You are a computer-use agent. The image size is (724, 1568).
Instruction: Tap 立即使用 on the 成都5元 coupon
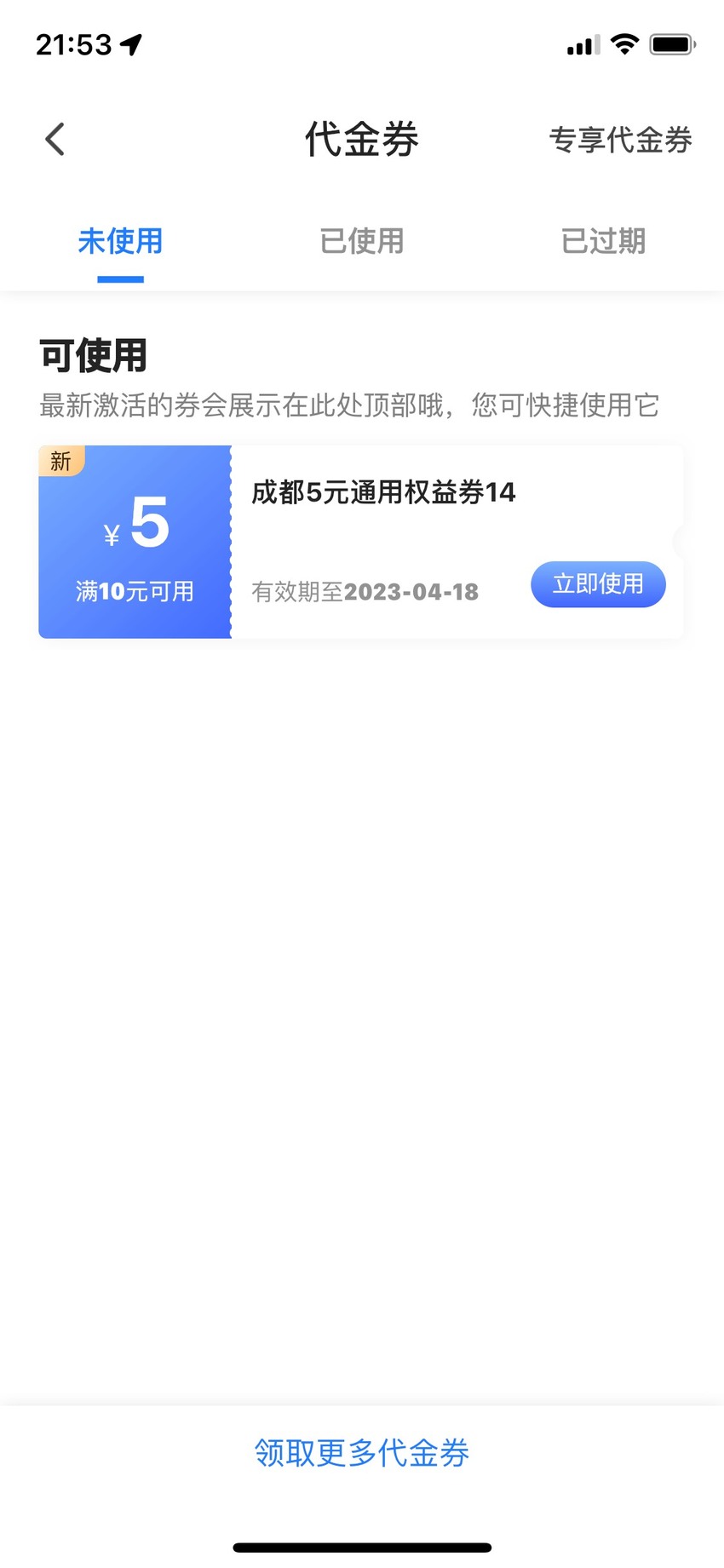coord(598,584)
